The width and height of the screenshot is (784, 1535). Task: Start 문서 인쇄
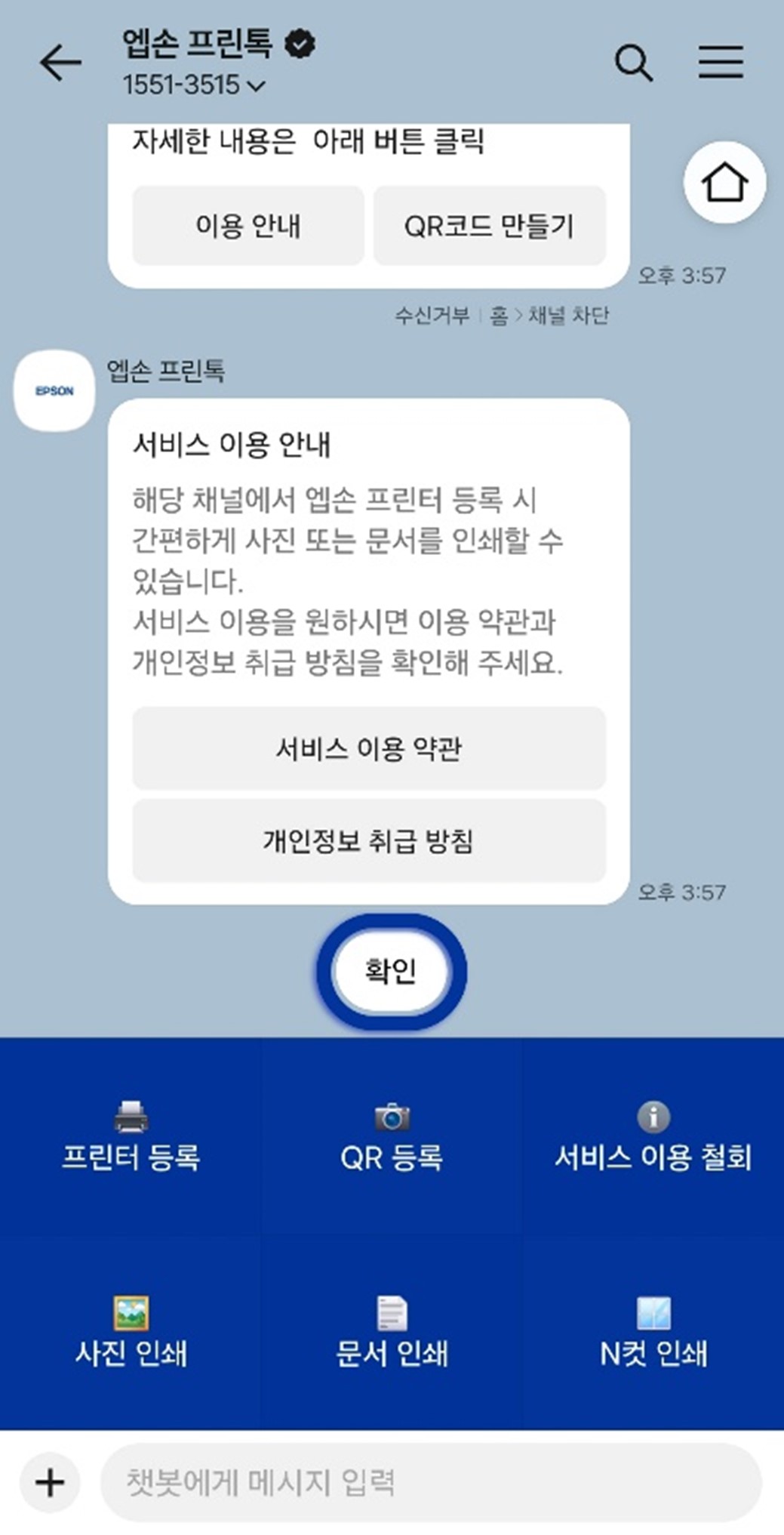click(392, 1333)
